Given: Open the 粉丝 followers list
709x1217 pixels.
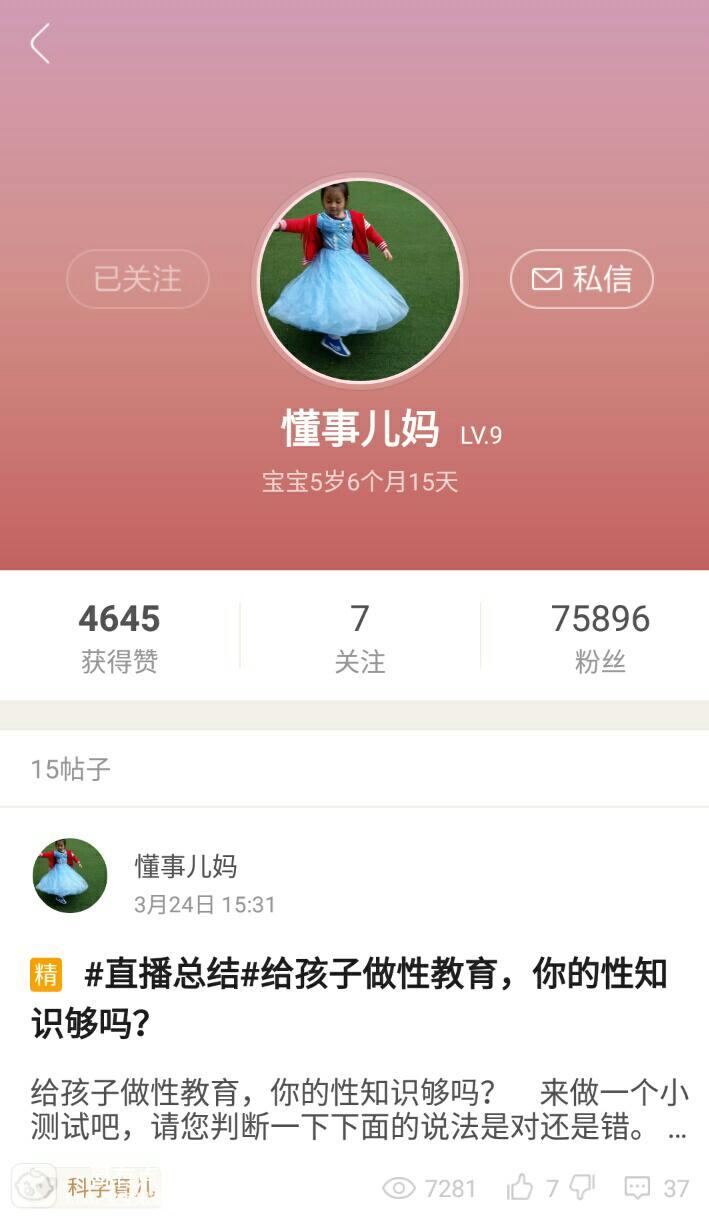Looking at the screenshot, I should (x=600, y=637).
